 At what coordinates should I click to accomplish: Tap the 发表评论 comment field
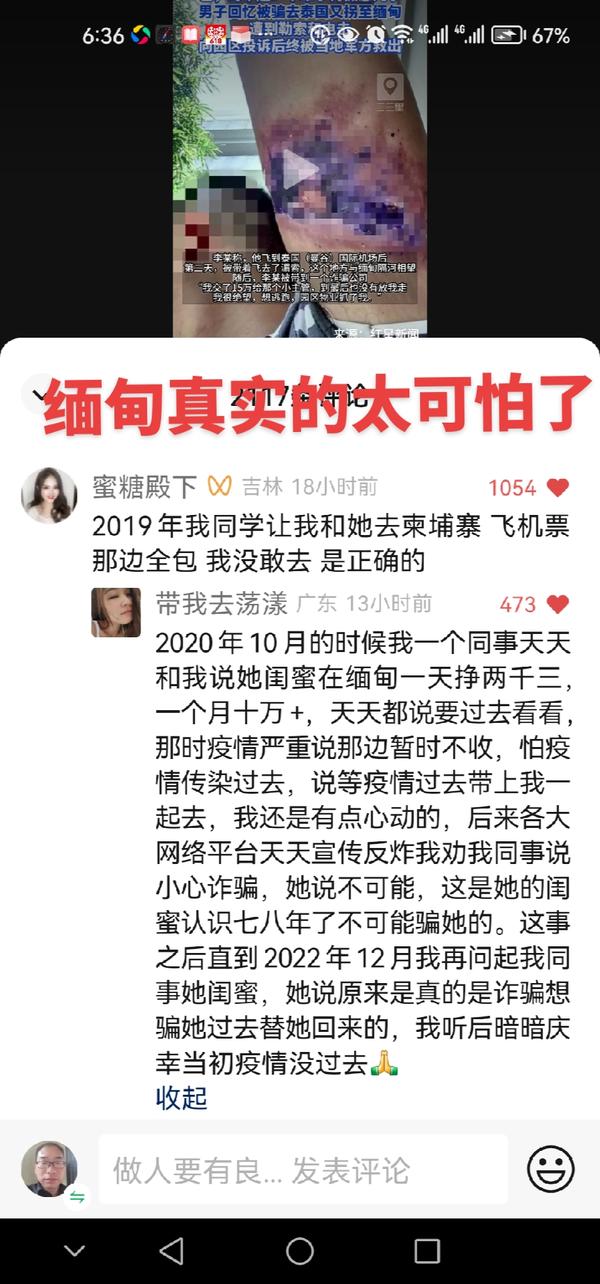click(302, 1169)
